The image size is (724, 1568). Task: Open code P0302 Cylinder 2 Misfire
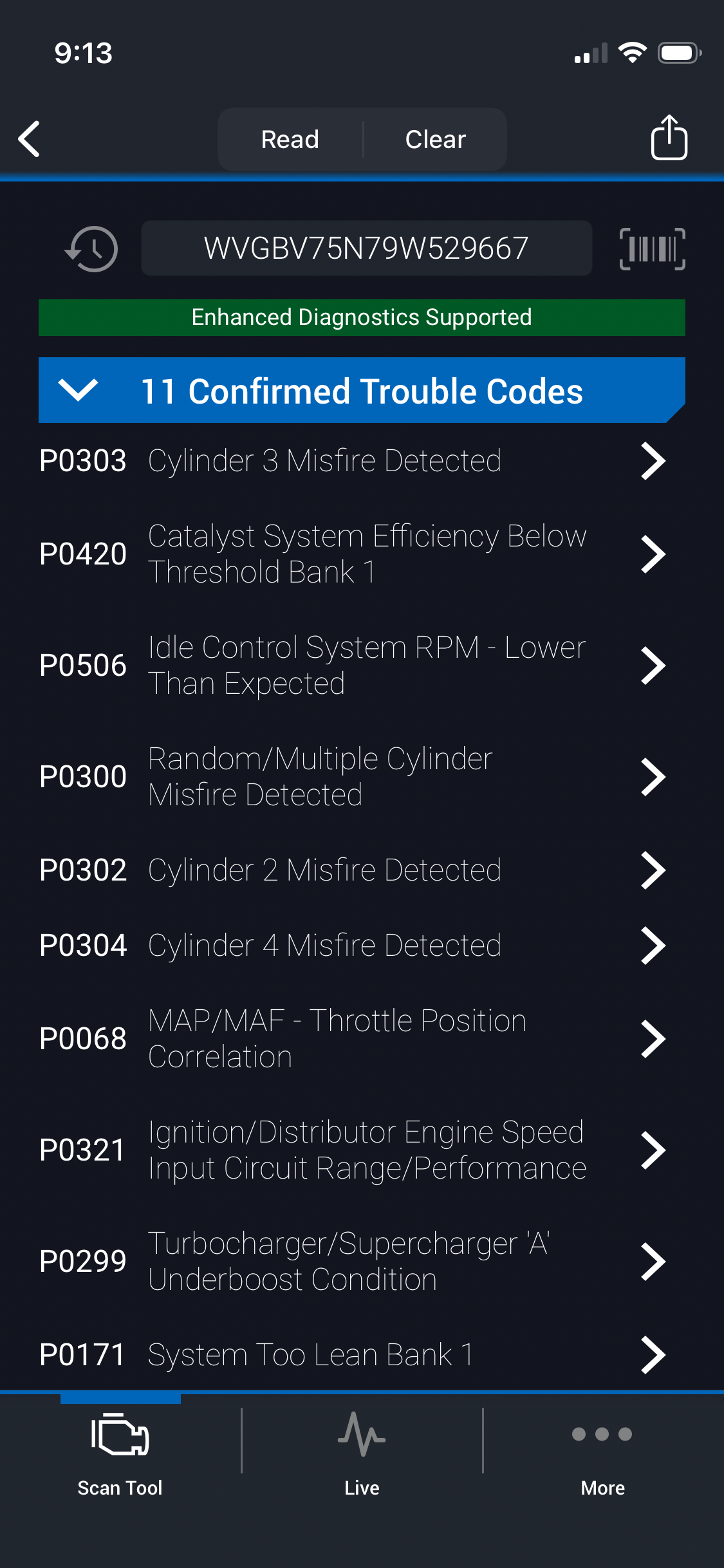tap(351, 870)
